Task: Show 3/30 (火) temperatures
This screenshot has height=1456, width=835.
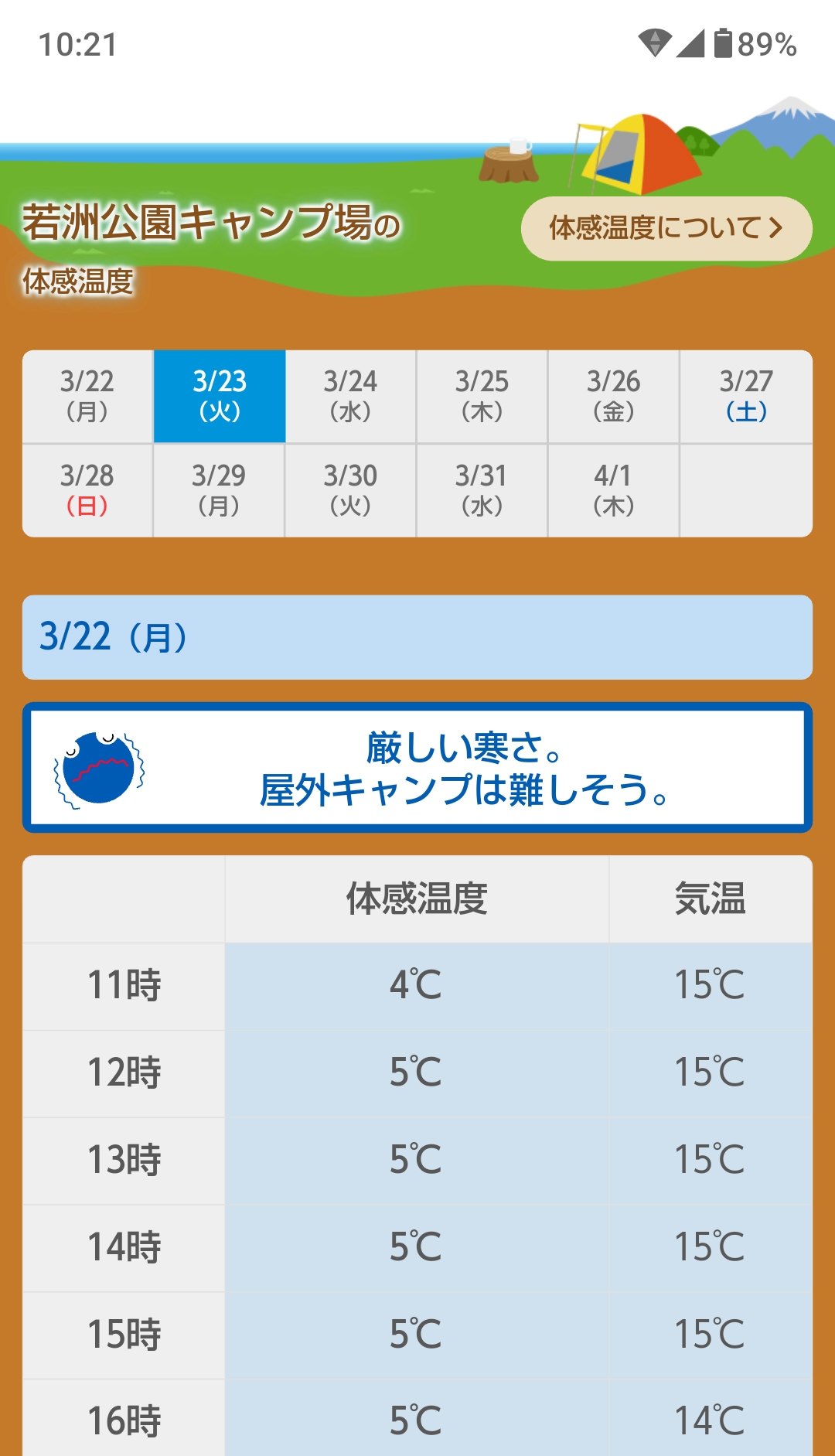Action: click(350, 490)
